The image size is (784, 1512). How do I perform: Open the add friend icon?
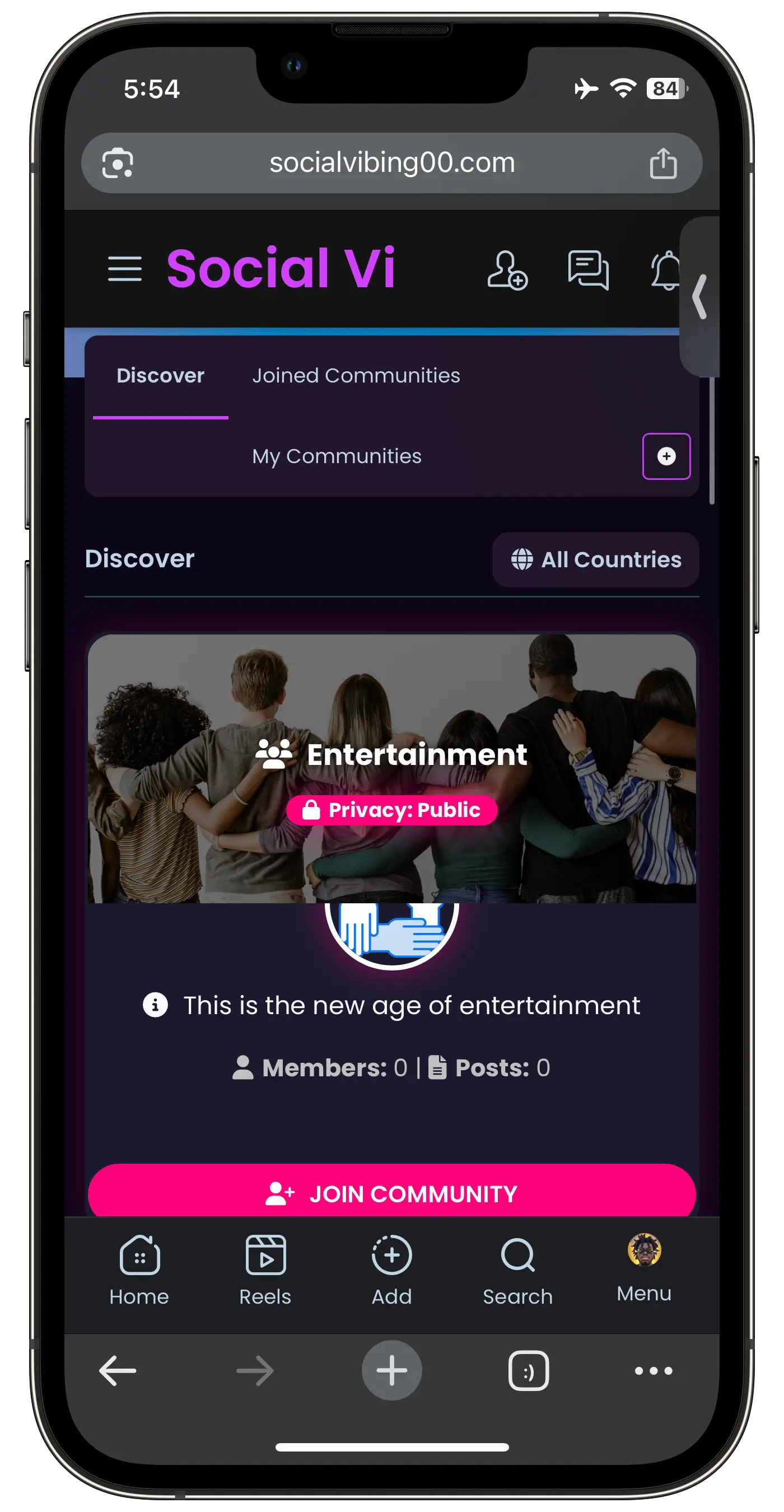coord(507,270)
